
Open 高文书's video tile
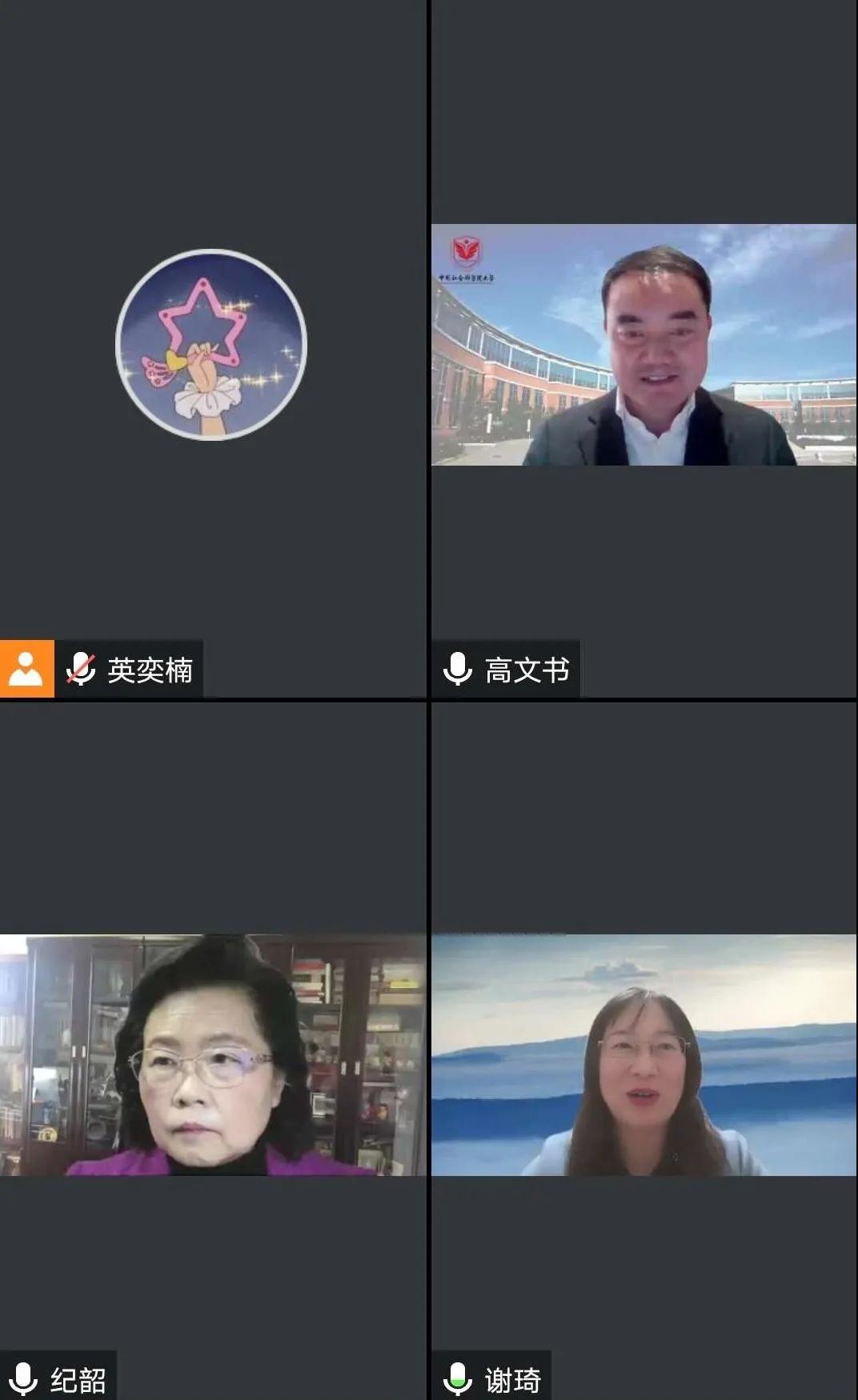[643, 345]
